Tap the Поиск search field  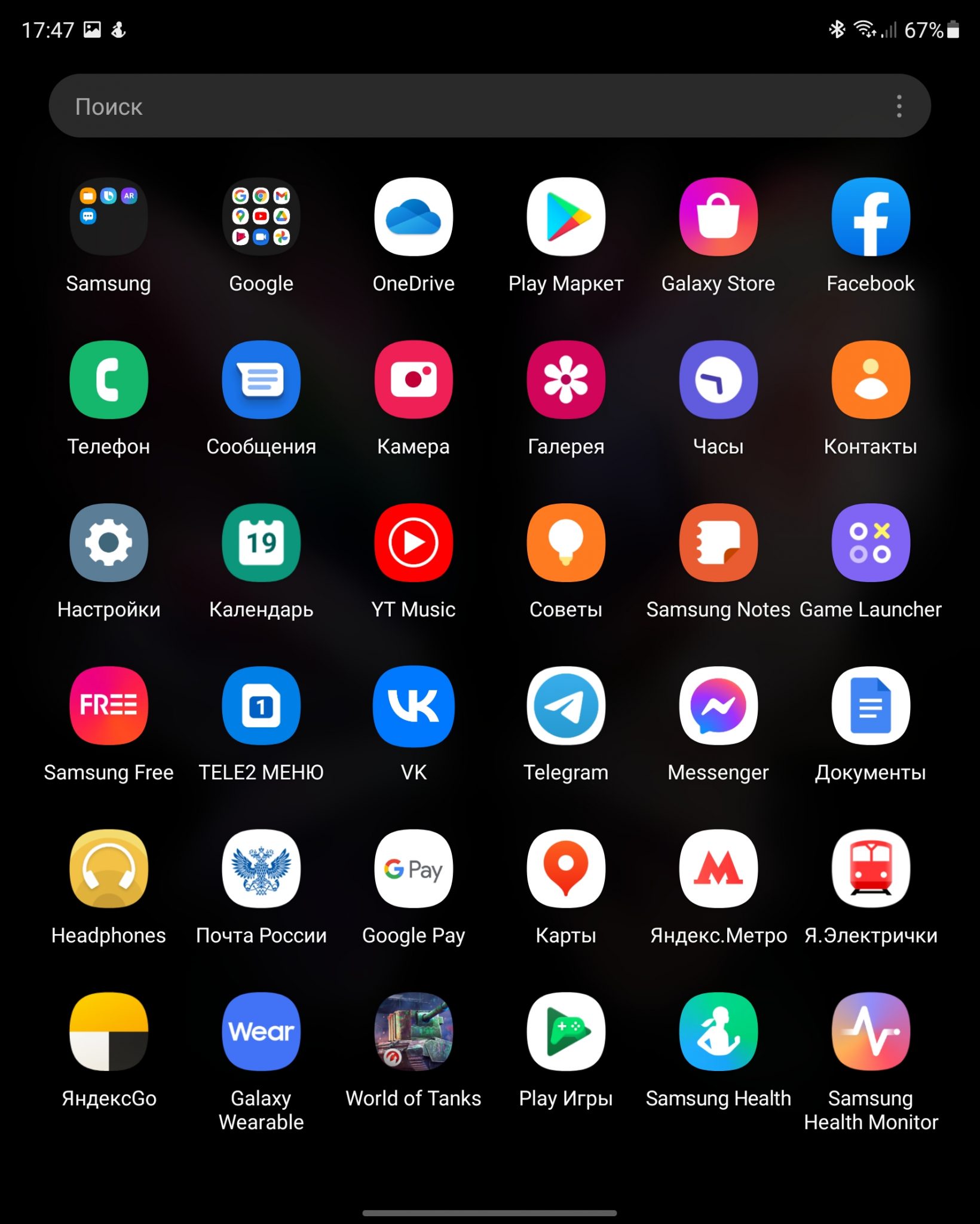point(466,106)
